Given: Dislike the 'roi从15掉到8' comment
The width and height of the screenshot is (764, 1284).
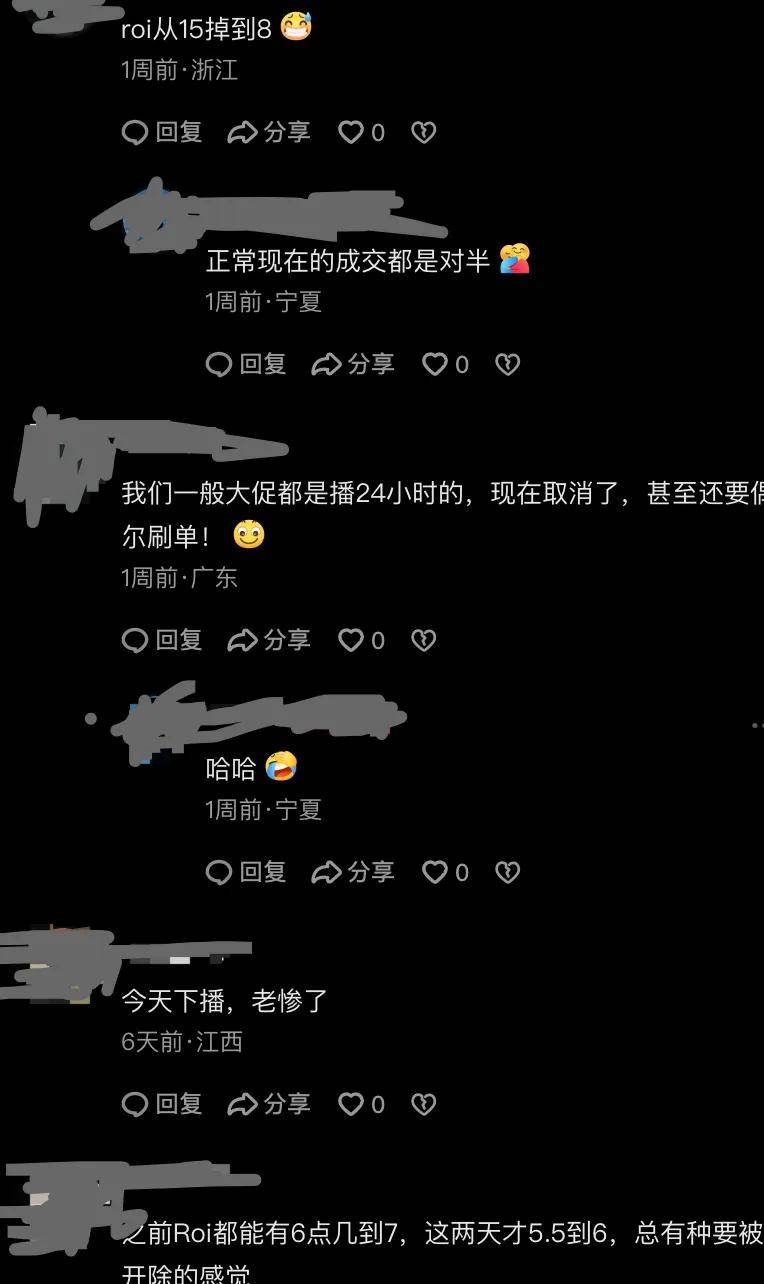Looking at the screenshot, I should [x=424, y=132].
